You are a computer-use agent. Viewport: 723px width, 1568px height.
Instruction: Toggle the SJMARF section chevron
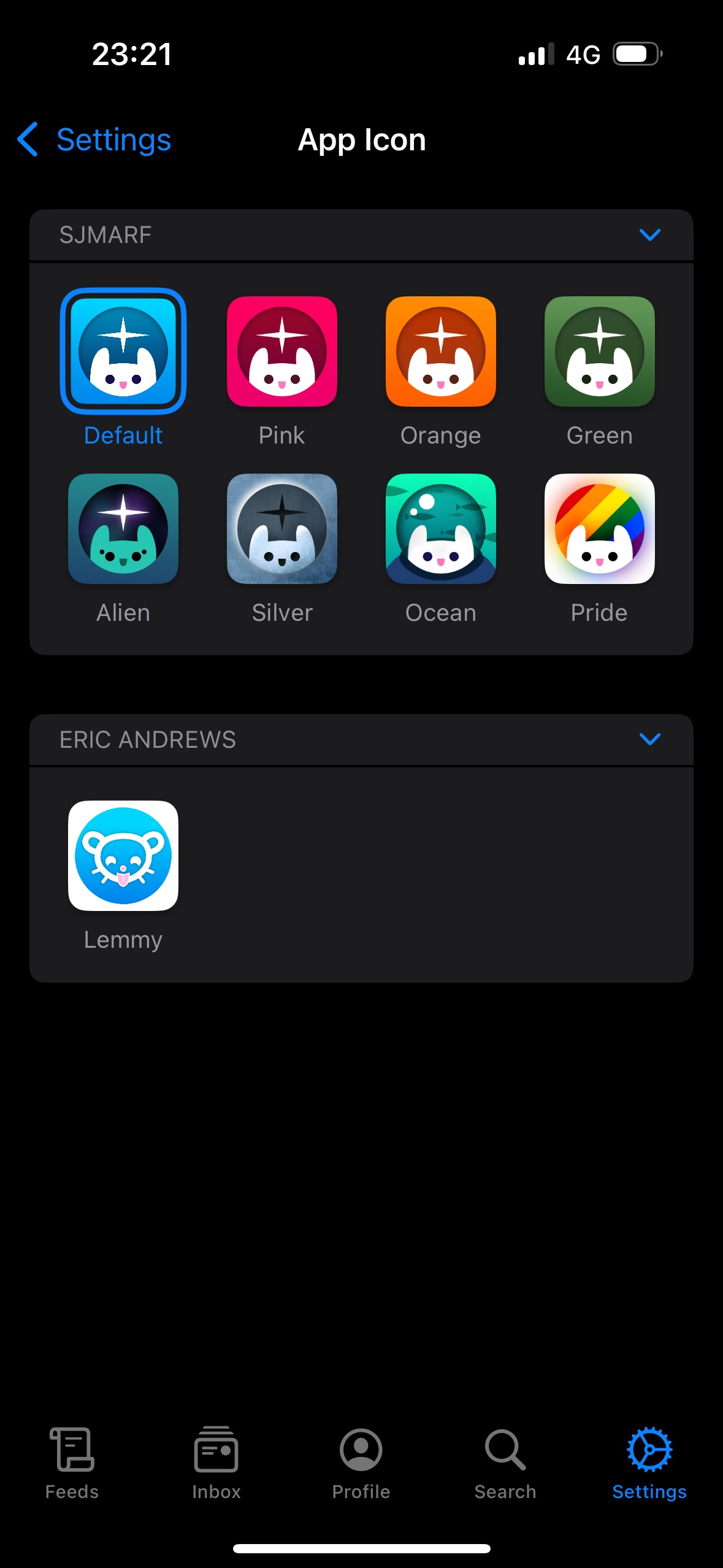tap(651, 234)
